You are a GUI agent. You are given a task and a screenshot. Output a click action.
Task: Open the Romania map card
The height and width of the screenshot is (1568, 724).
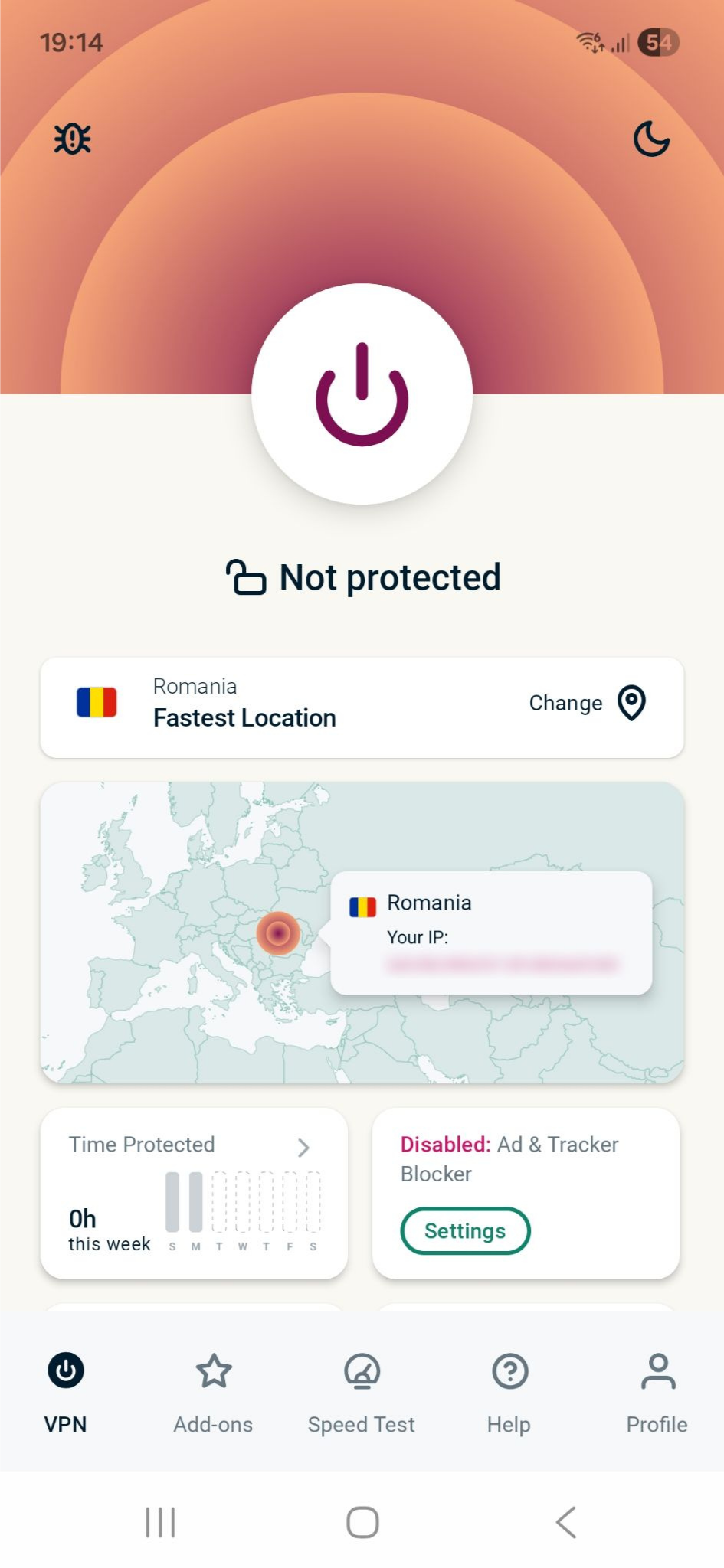click(x=362, y=932)
